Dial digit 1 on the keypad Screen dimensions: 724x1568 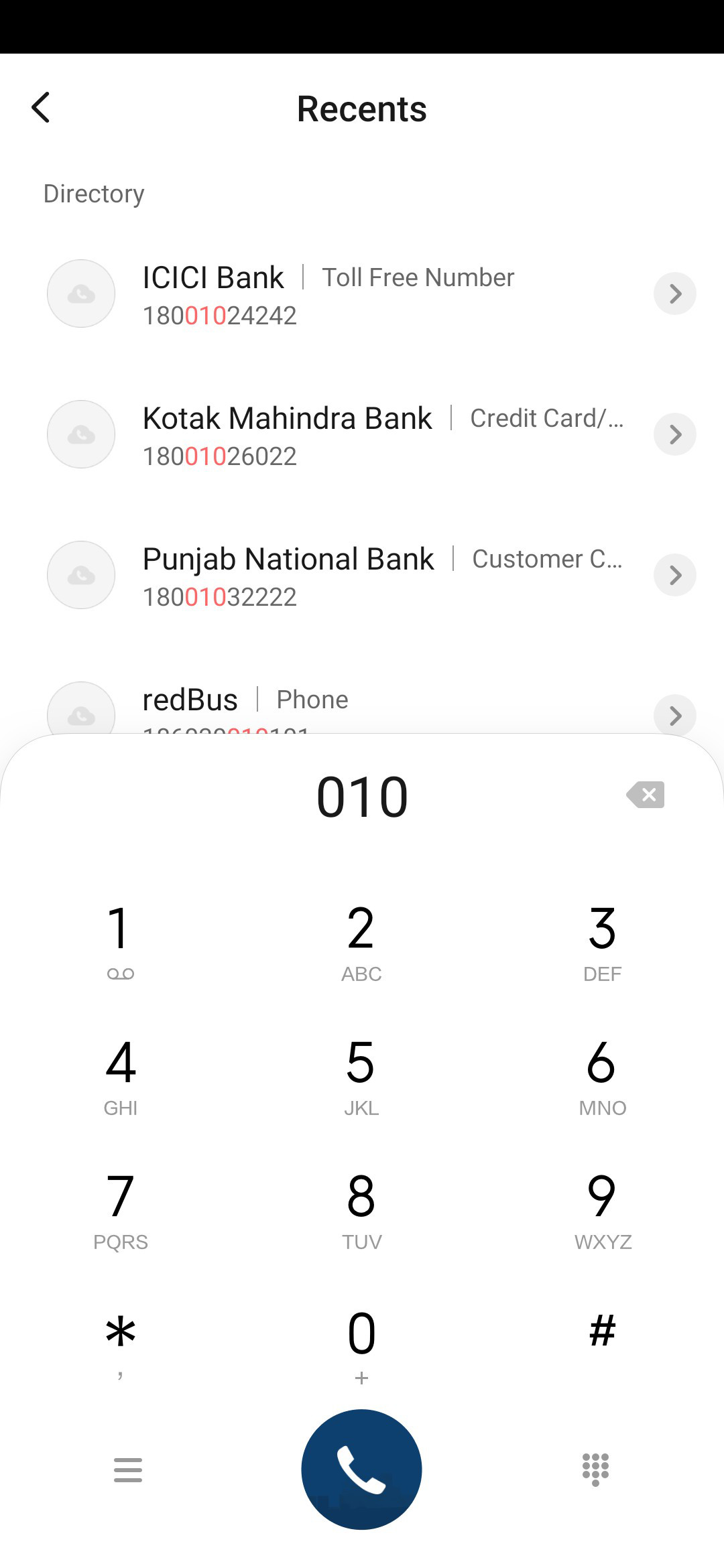point(121,941)
